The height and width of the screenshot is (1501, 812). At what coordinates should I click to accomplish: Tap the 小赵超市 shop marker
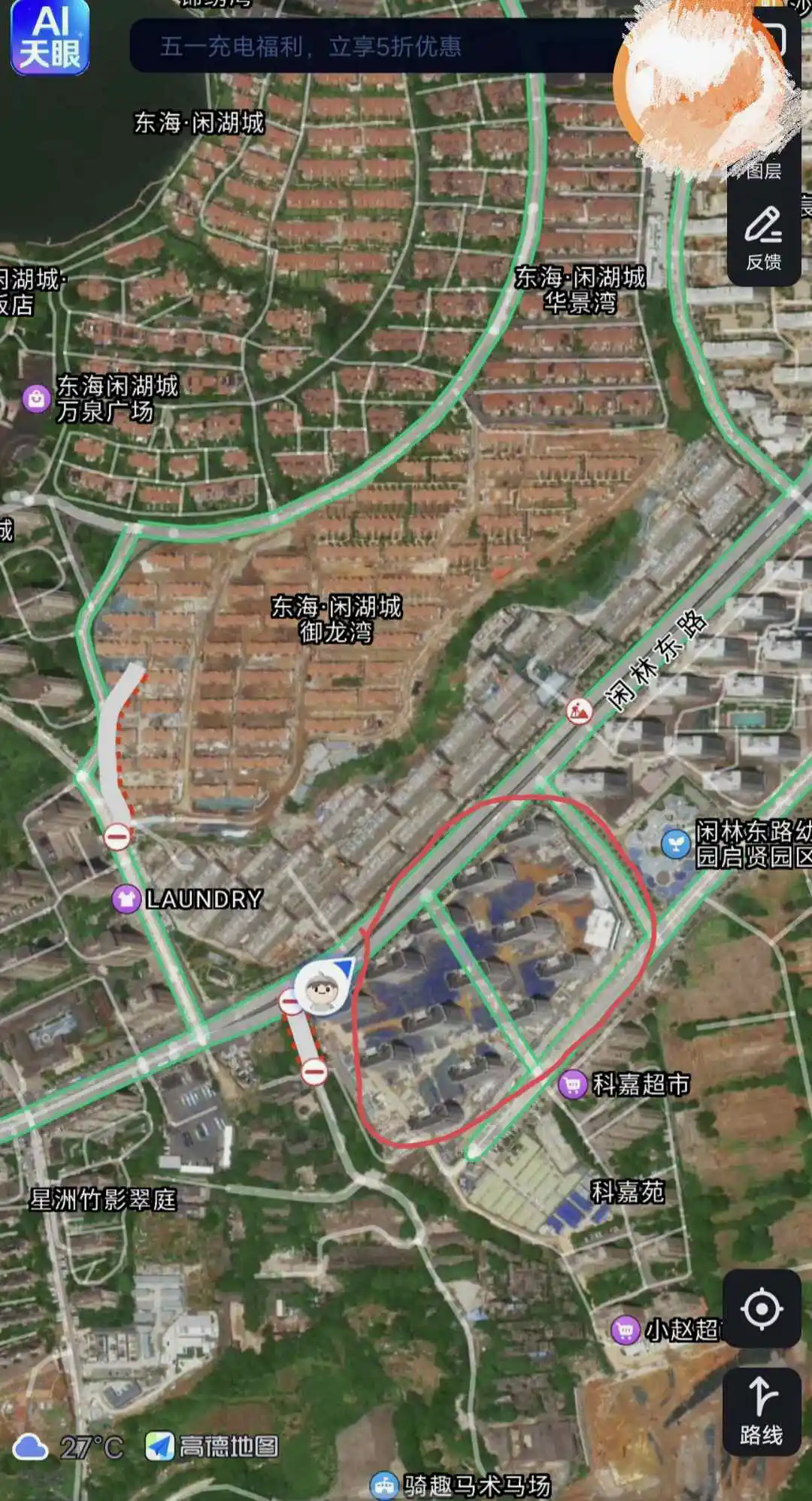click(625, 1330)
